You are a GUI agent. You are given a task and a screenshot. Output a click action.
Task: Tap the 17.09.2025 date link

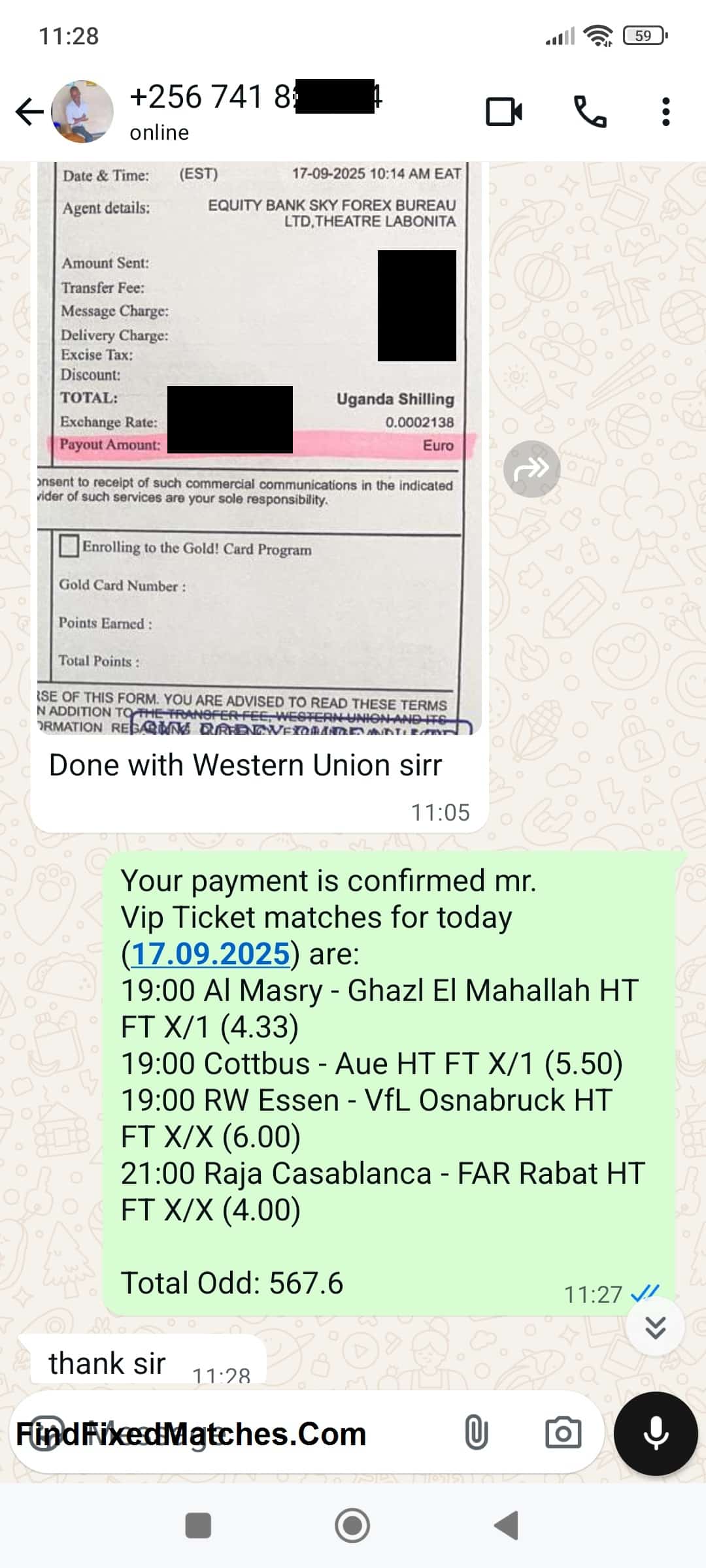coord(210,954)
